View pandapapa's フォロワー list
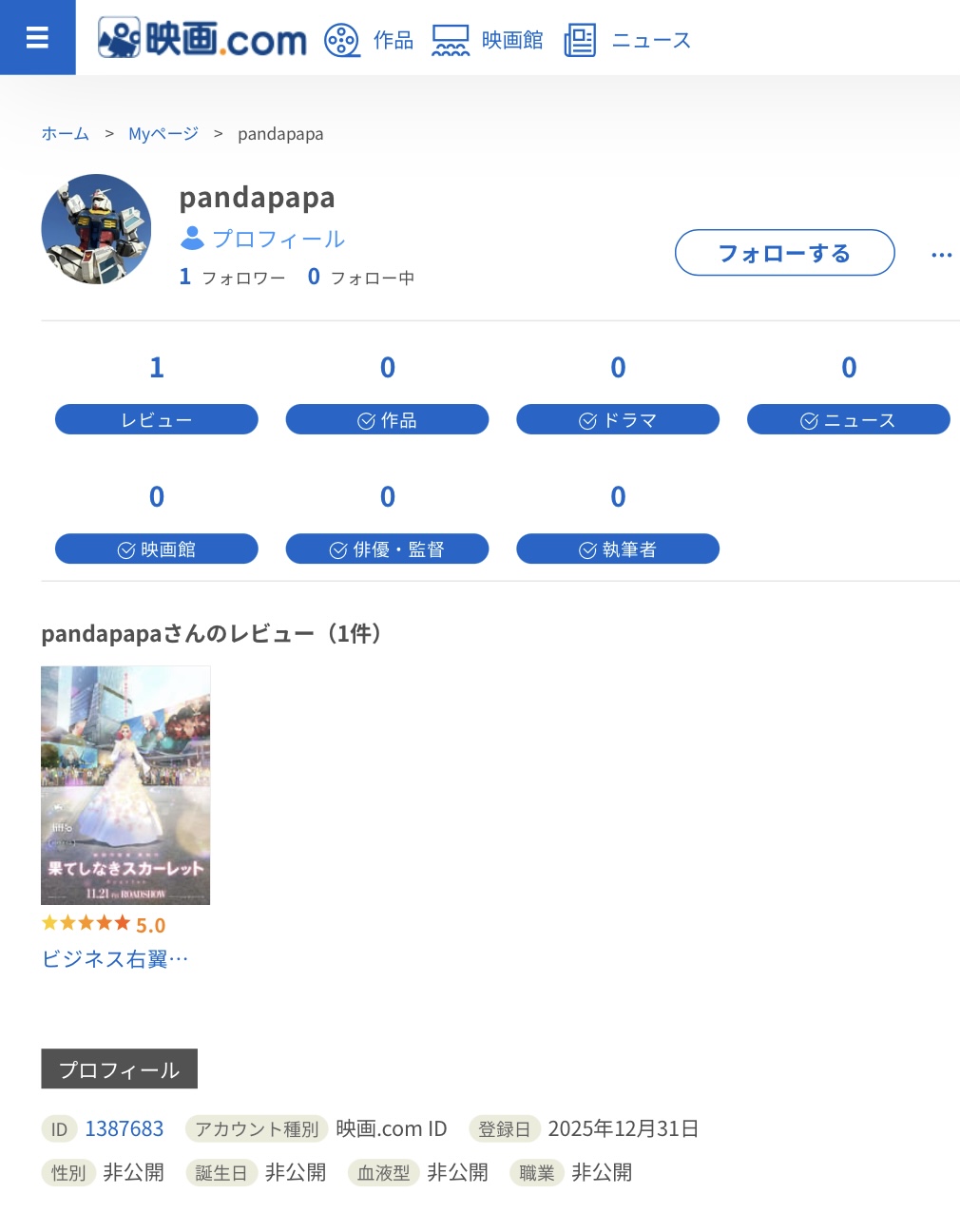This screenshot has width=960, height=1232. 233,278
